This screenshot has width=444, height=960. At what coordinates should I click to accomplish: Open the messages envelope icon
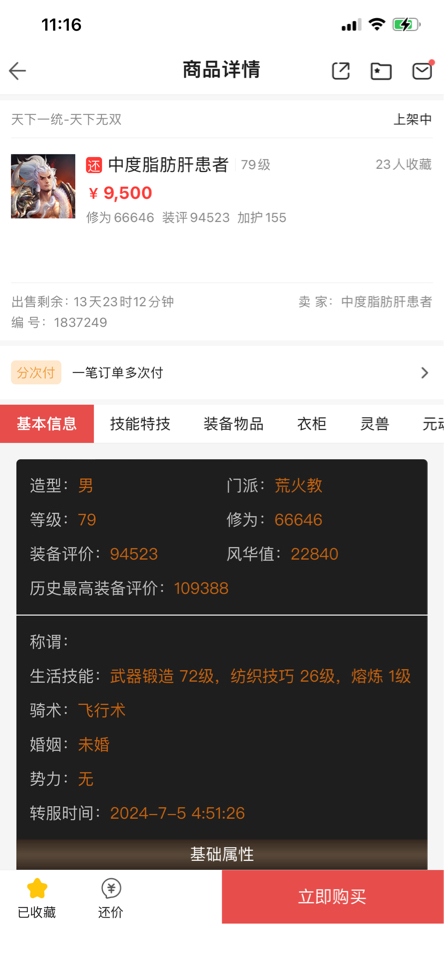point(422,71)
